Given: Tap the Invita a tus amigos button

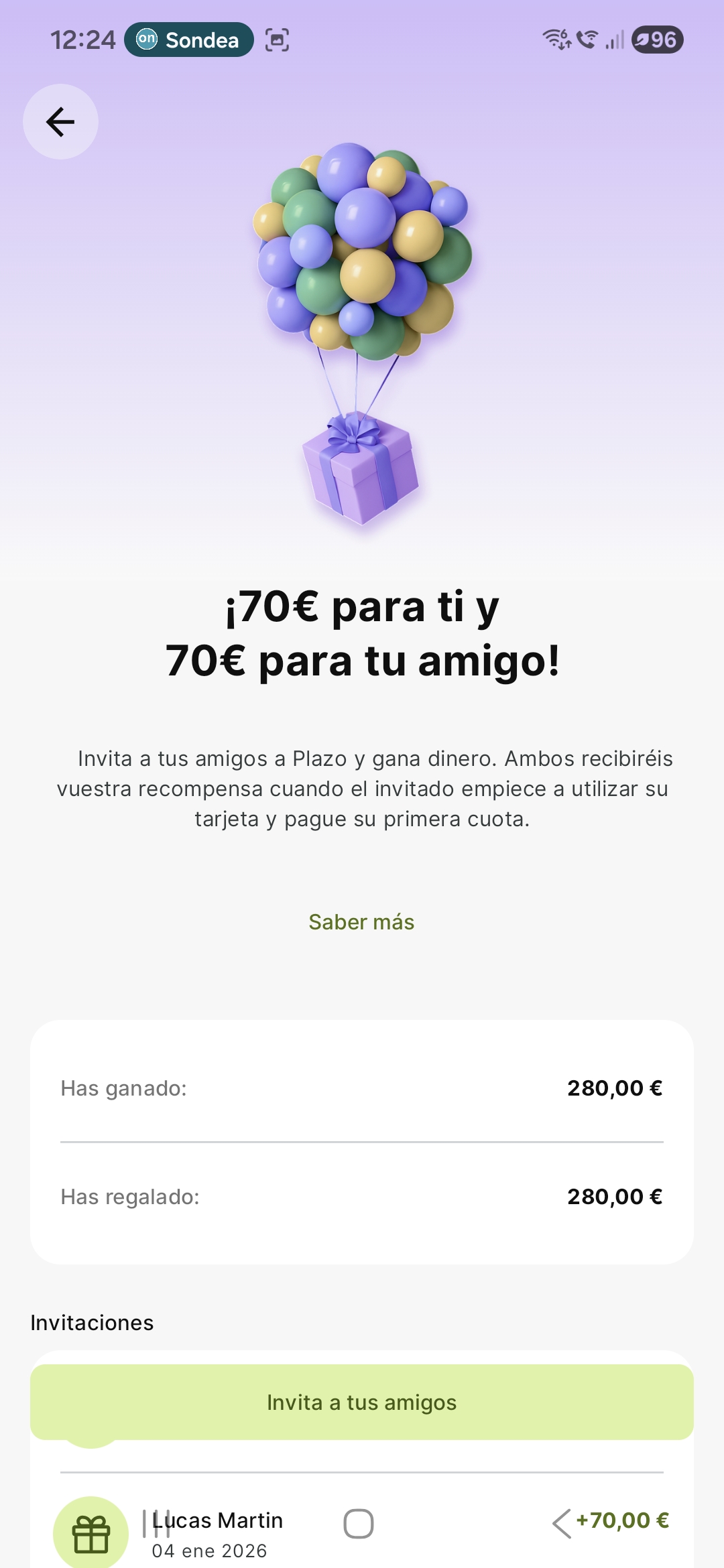Looking at the screenshot, I should pyautogui.click(x=361, y=1402).
